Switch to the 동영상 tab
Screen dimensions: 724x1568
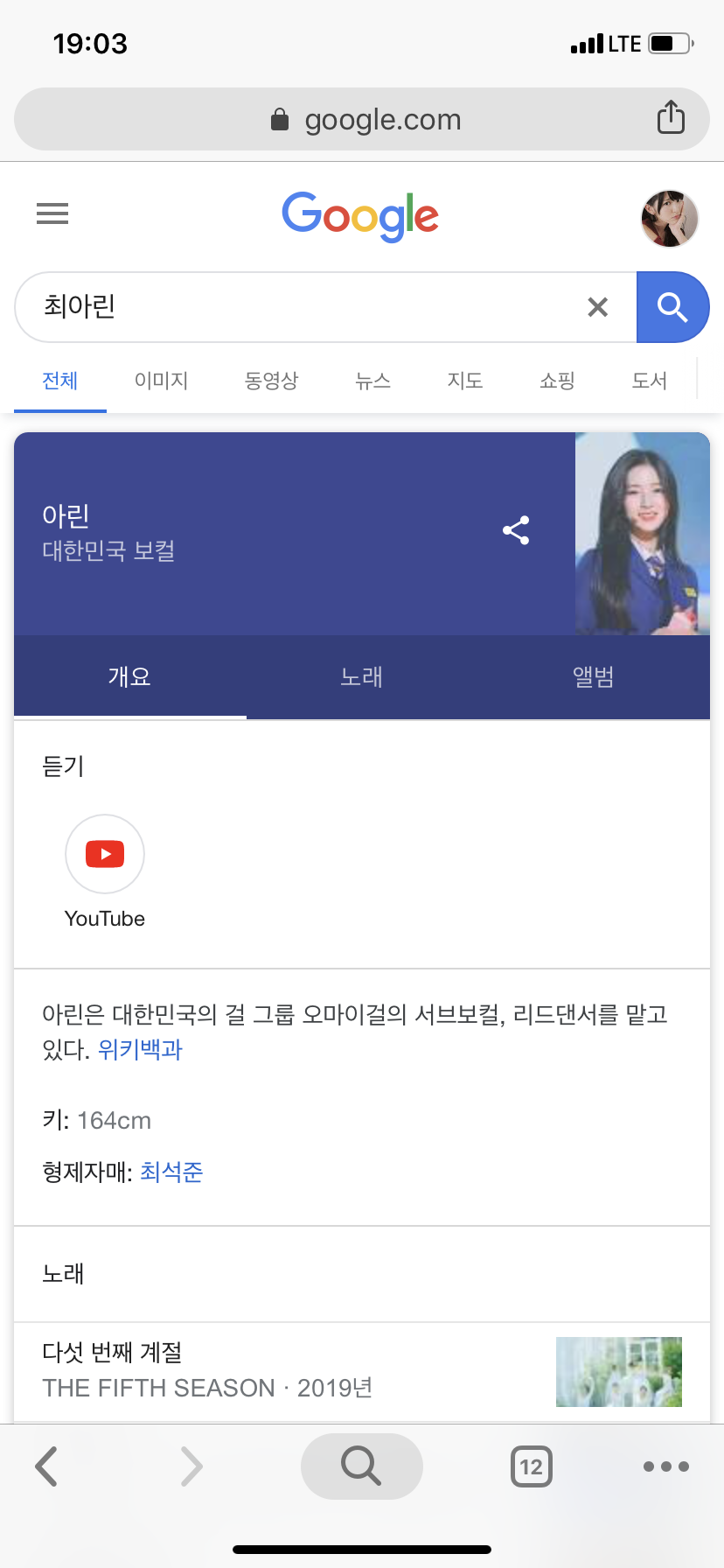(x=271, y=381)
